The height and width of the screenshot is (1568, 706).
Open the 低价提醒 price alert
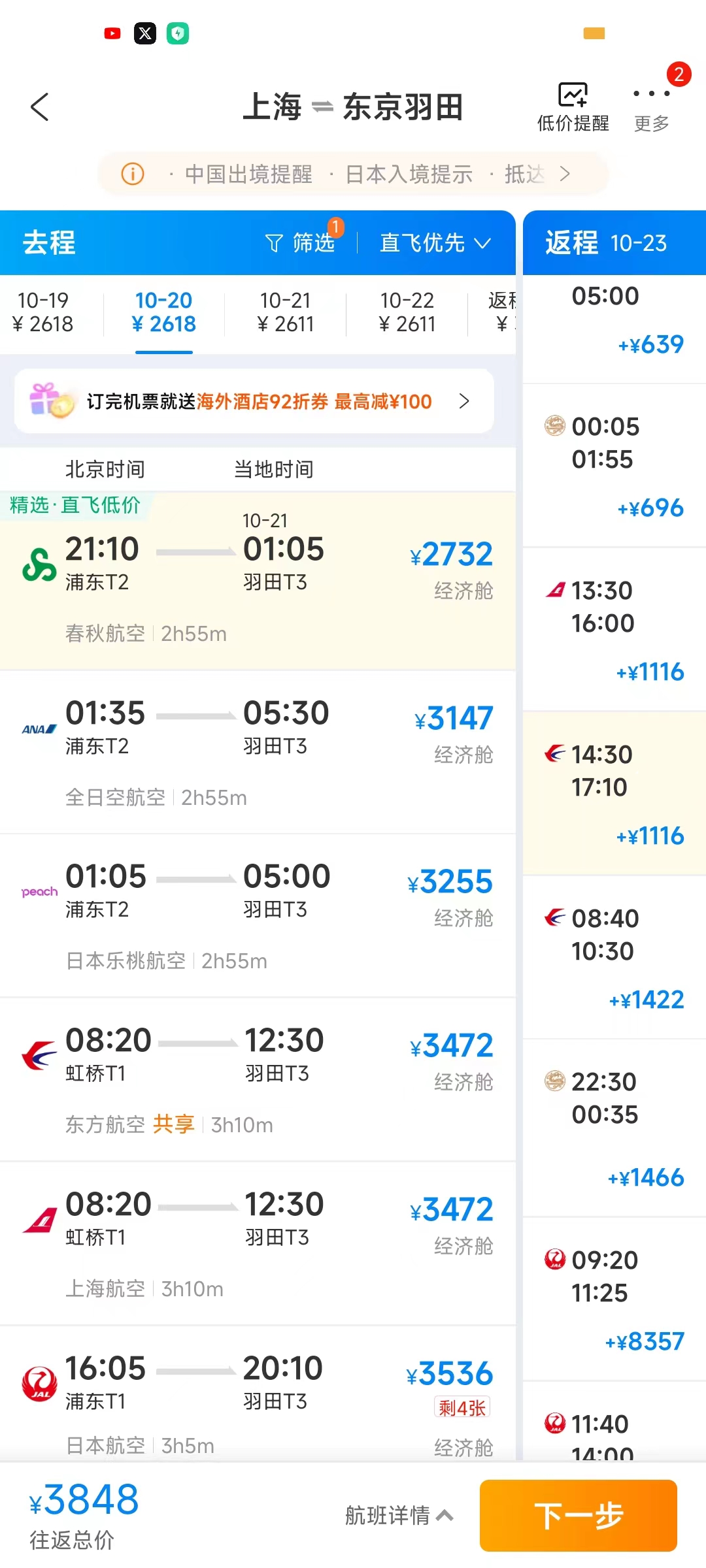573,108
